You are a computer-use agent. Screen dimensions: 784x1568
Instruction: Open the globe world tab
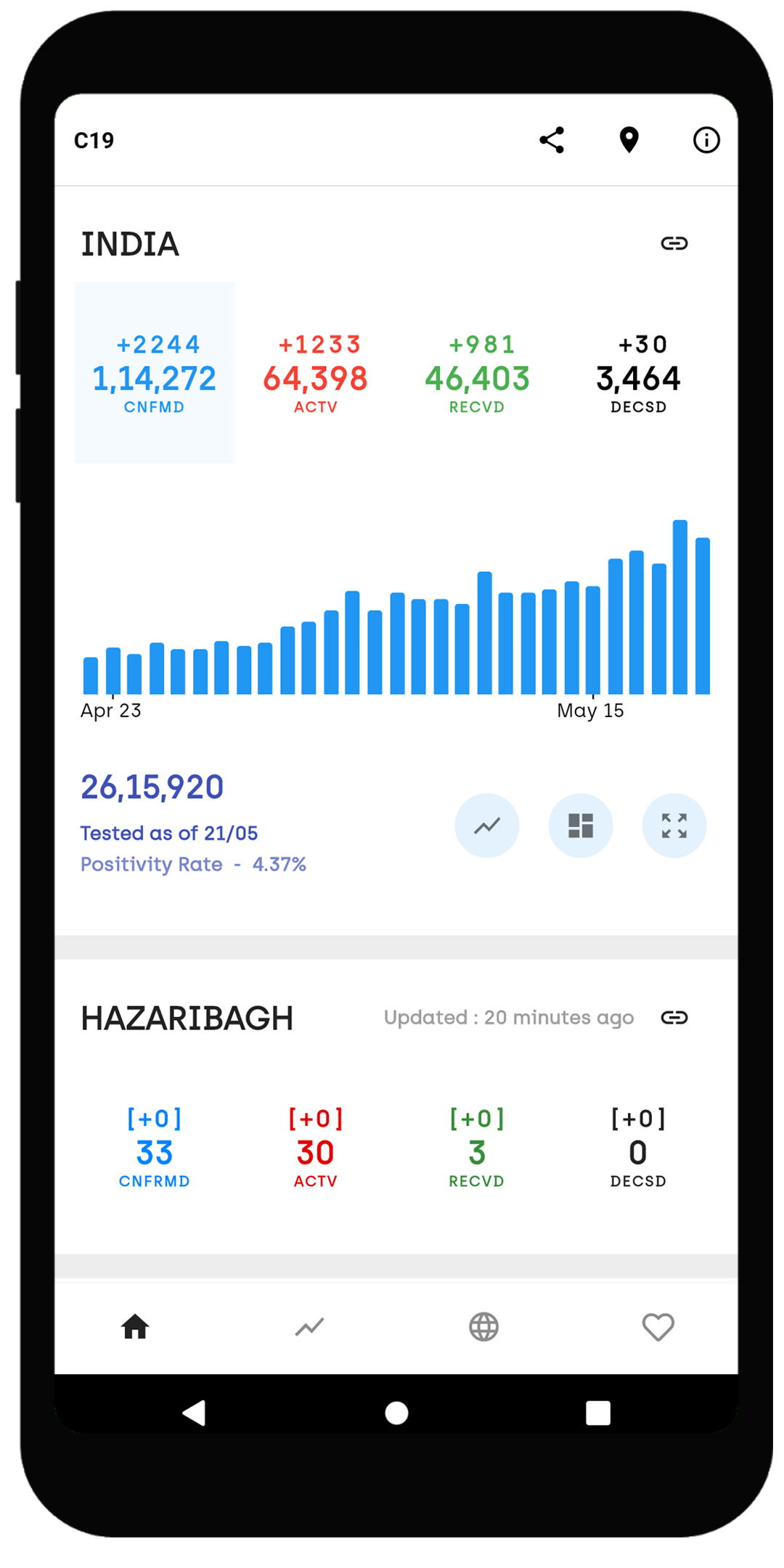pos(483,1327)
